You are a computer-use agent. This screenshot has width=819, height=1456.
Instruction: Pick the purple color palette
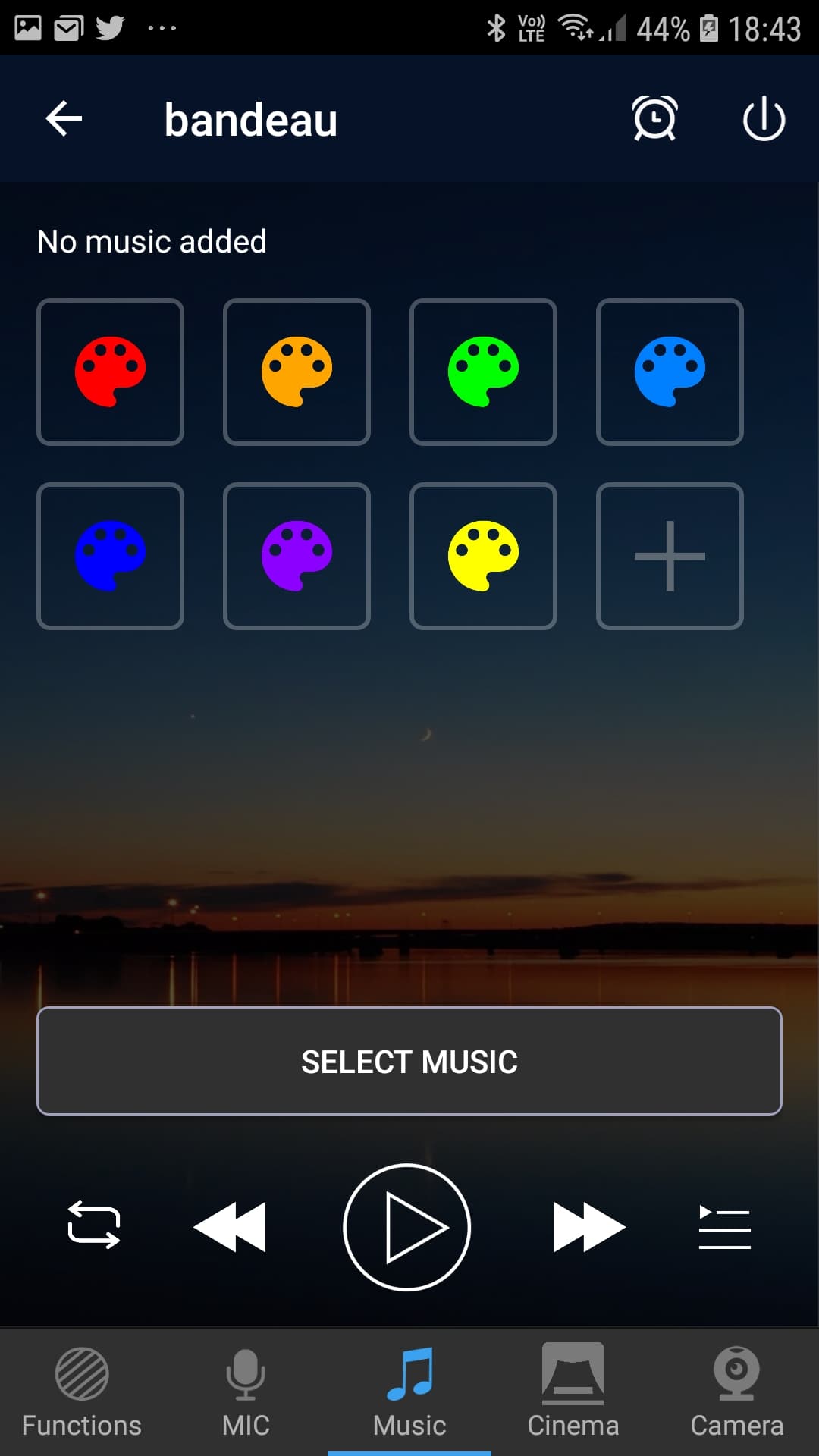(297, 556)
